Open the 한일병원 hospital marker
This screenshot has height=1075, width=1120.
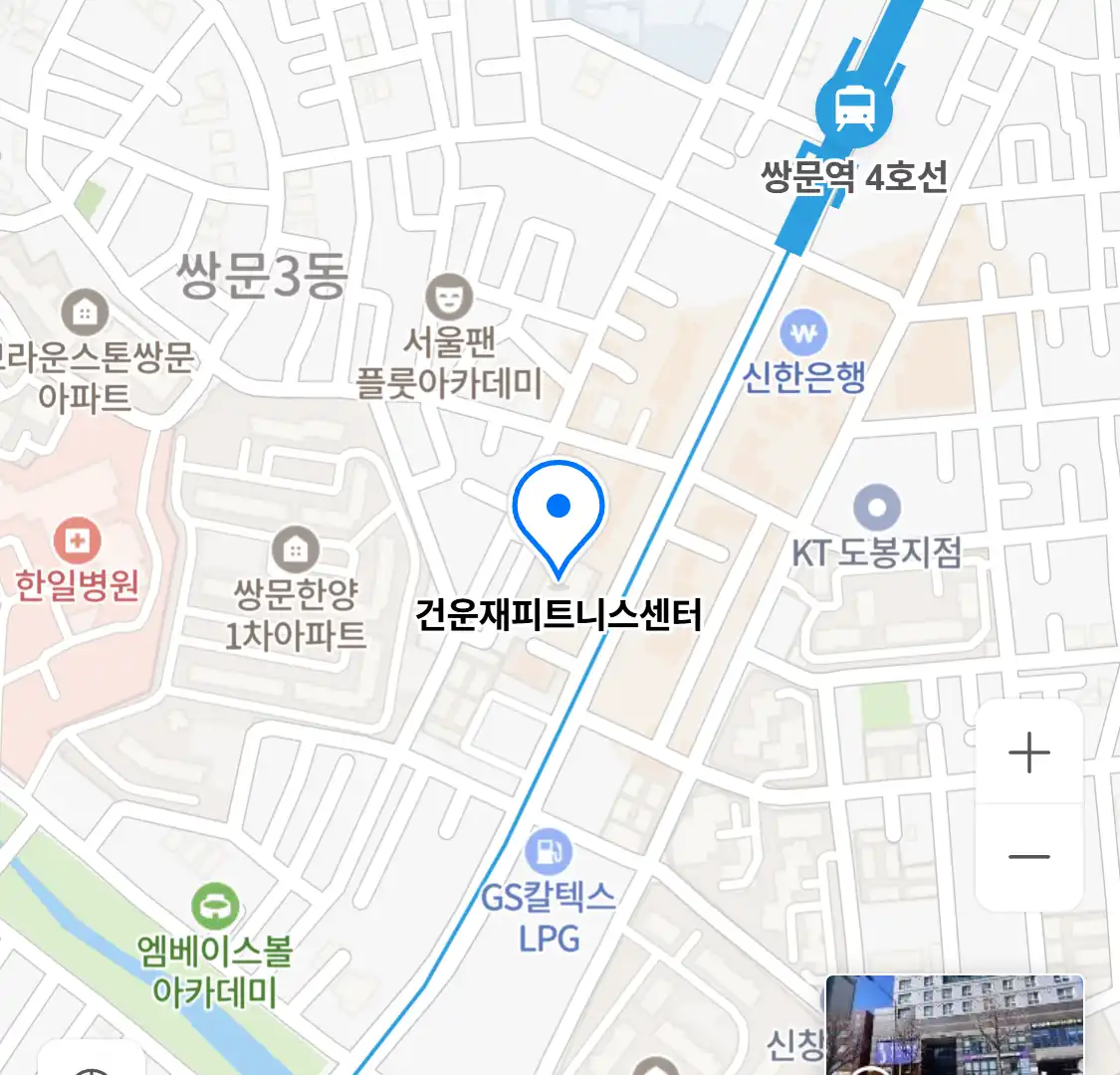77,542
